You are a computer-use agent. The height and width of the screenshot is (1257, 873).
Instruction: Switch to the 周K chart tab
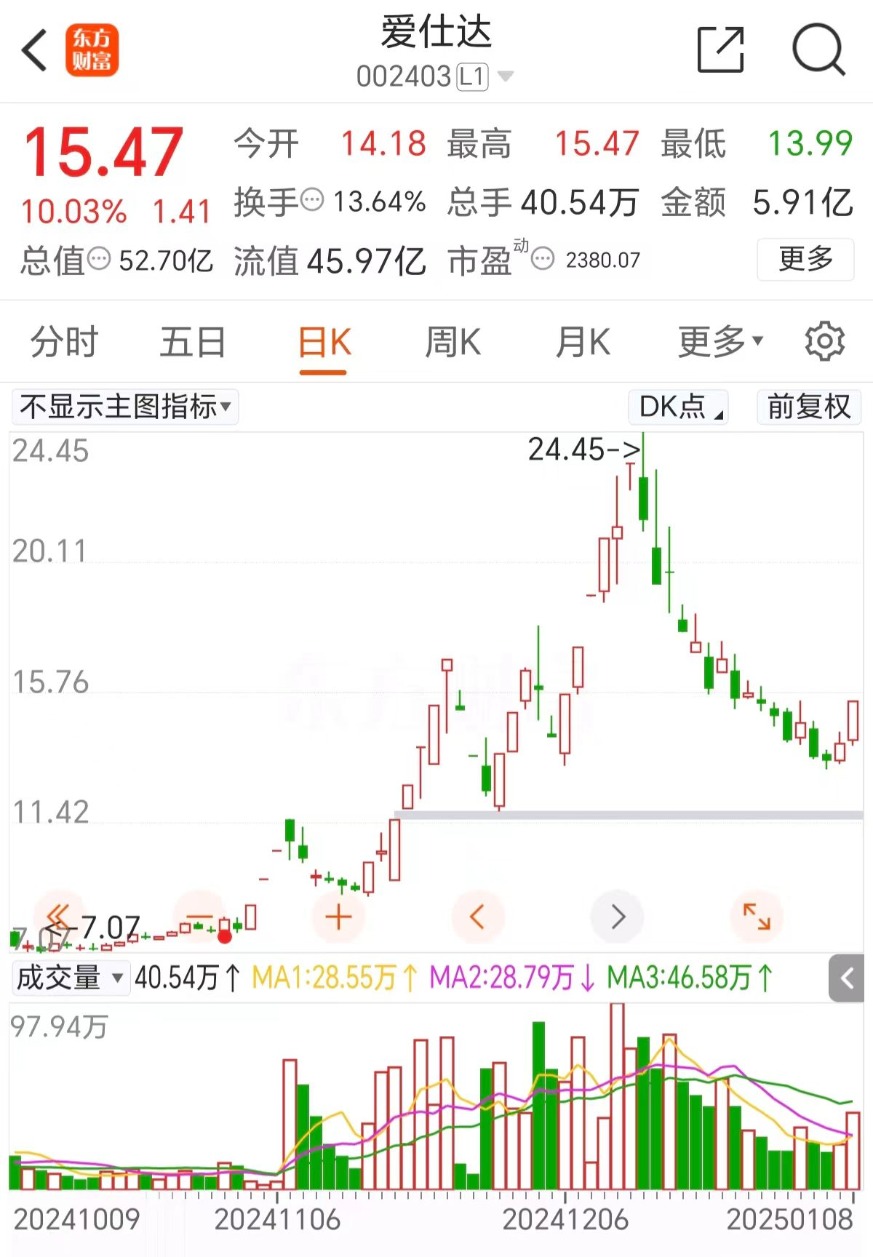453,342
